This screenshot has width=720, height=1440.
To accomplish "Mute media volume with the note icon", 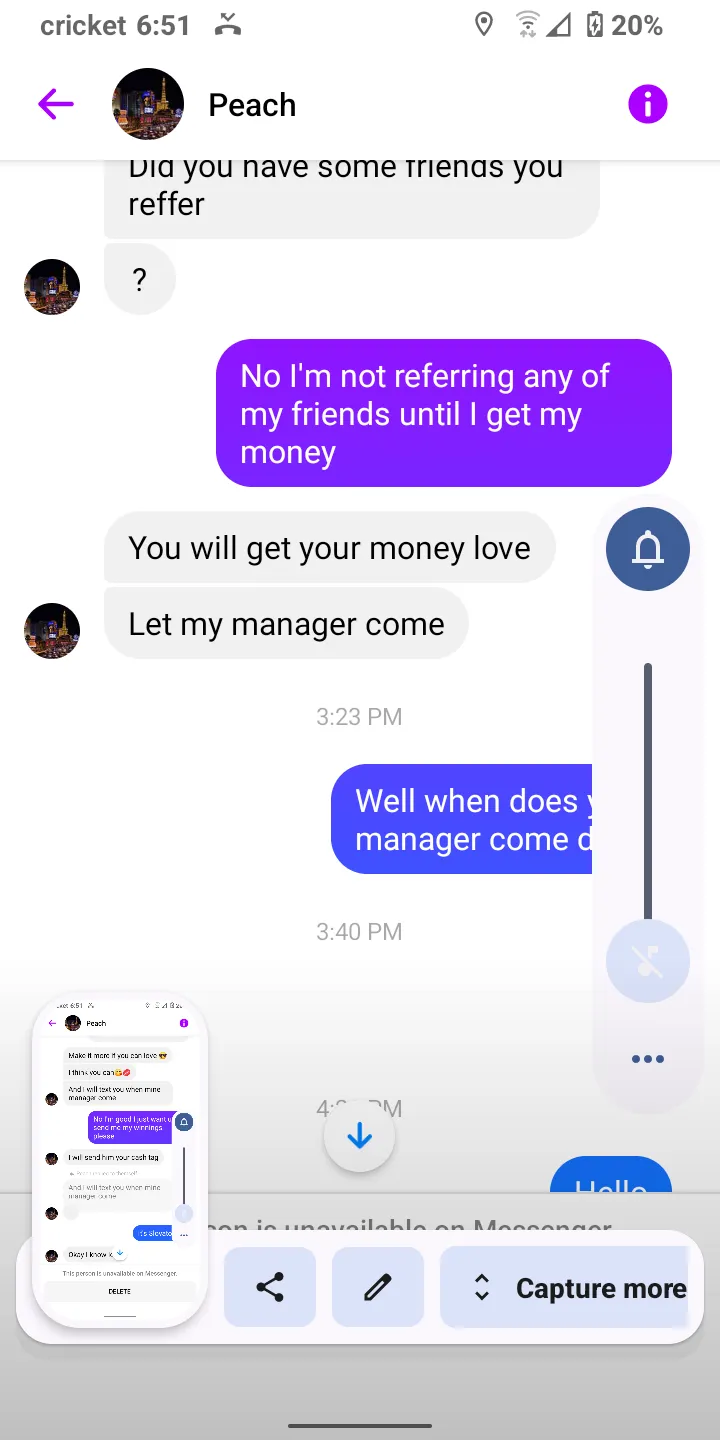I will click(648, 961).
